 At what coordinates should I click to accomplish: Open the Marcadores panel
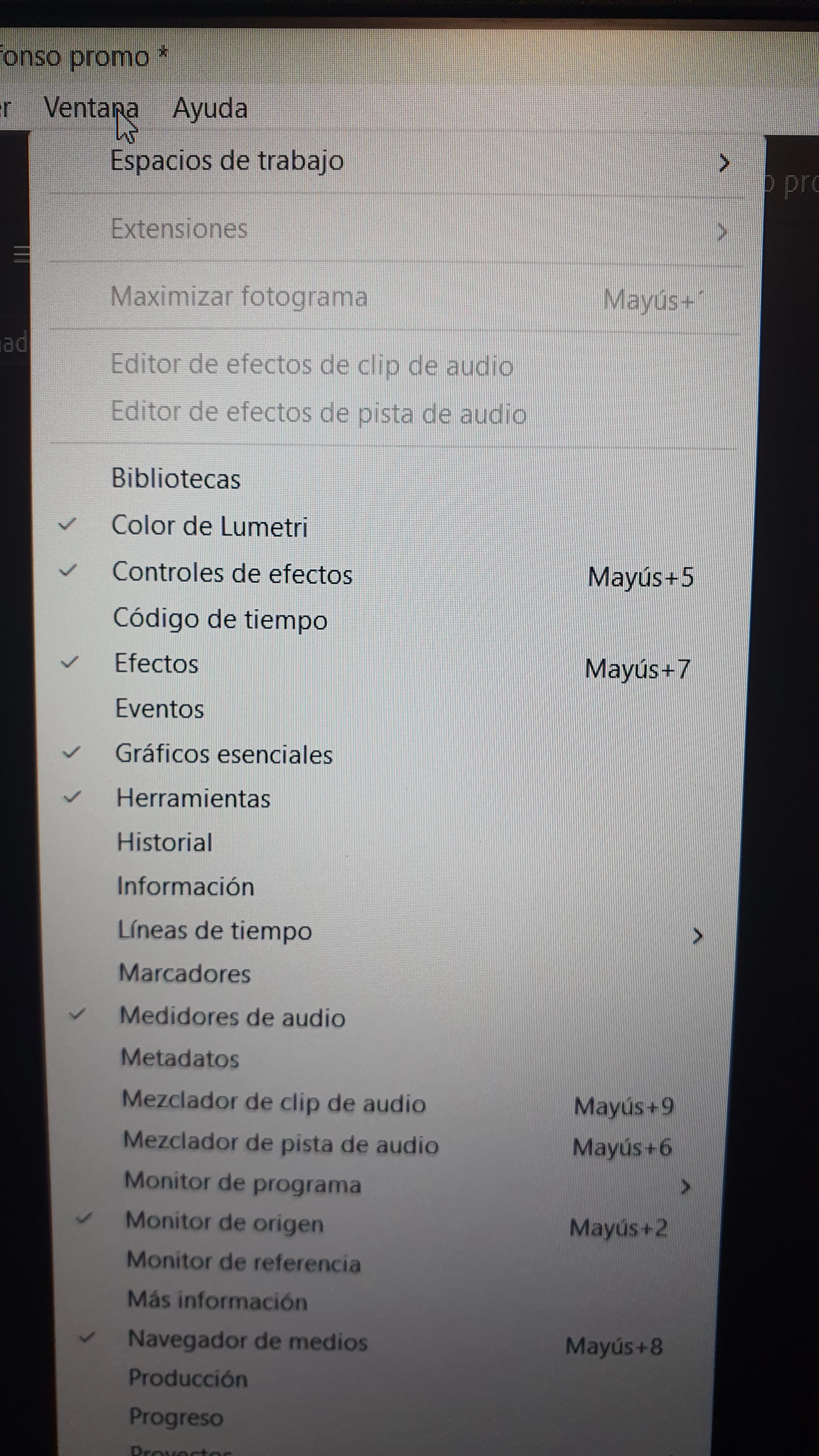(184, 973)
